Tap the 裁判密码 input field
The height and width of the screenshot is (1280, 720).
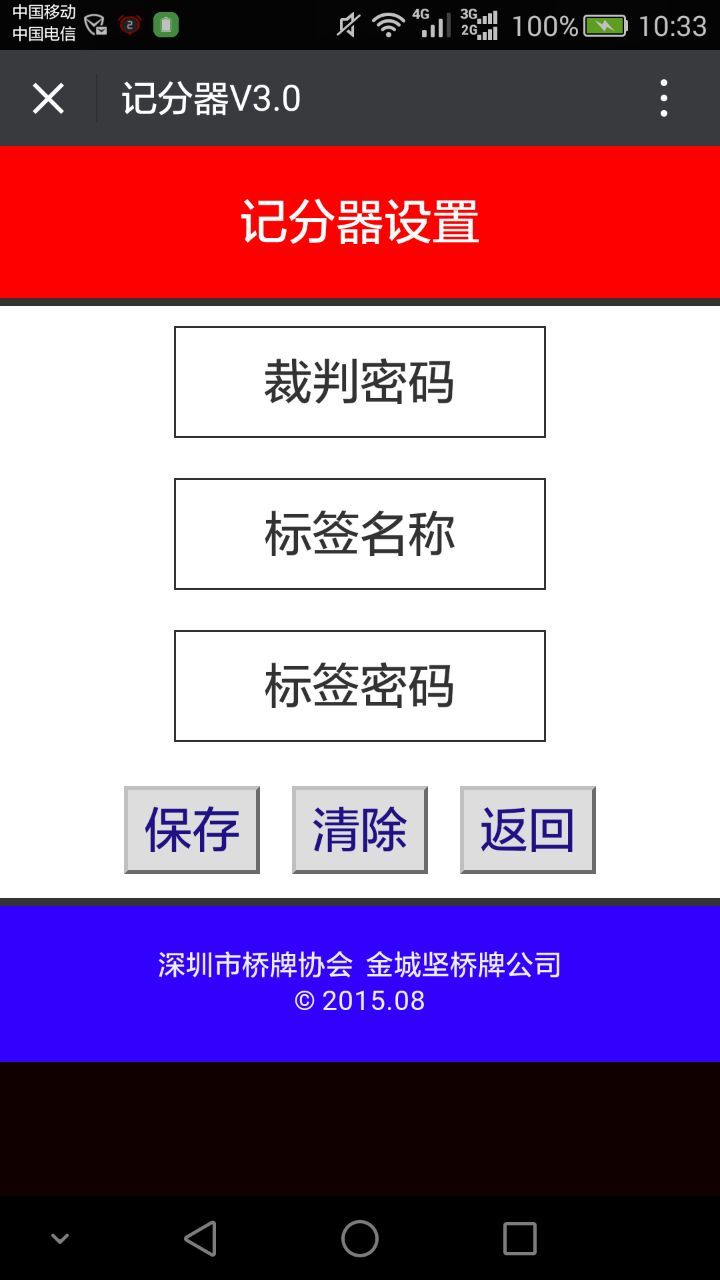point(360,382)
